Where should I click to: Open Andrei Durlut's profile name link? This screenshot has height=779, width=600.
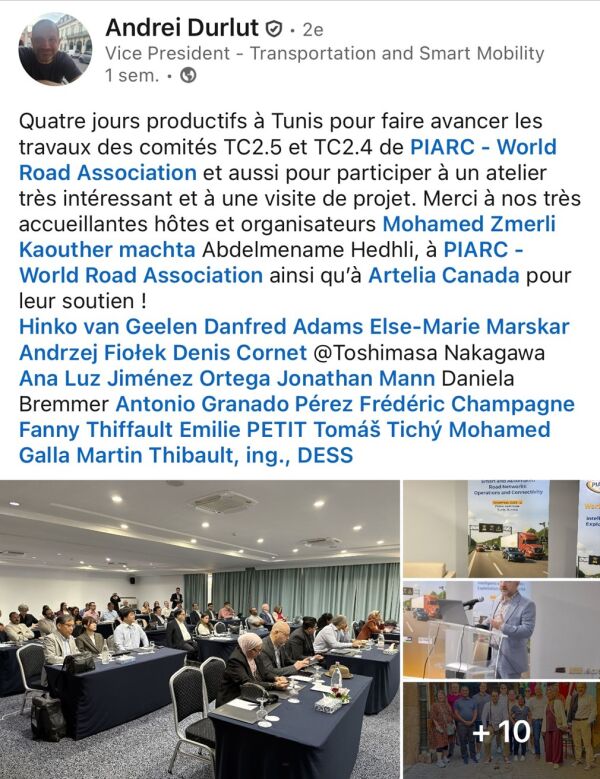(x=180, y=27)
